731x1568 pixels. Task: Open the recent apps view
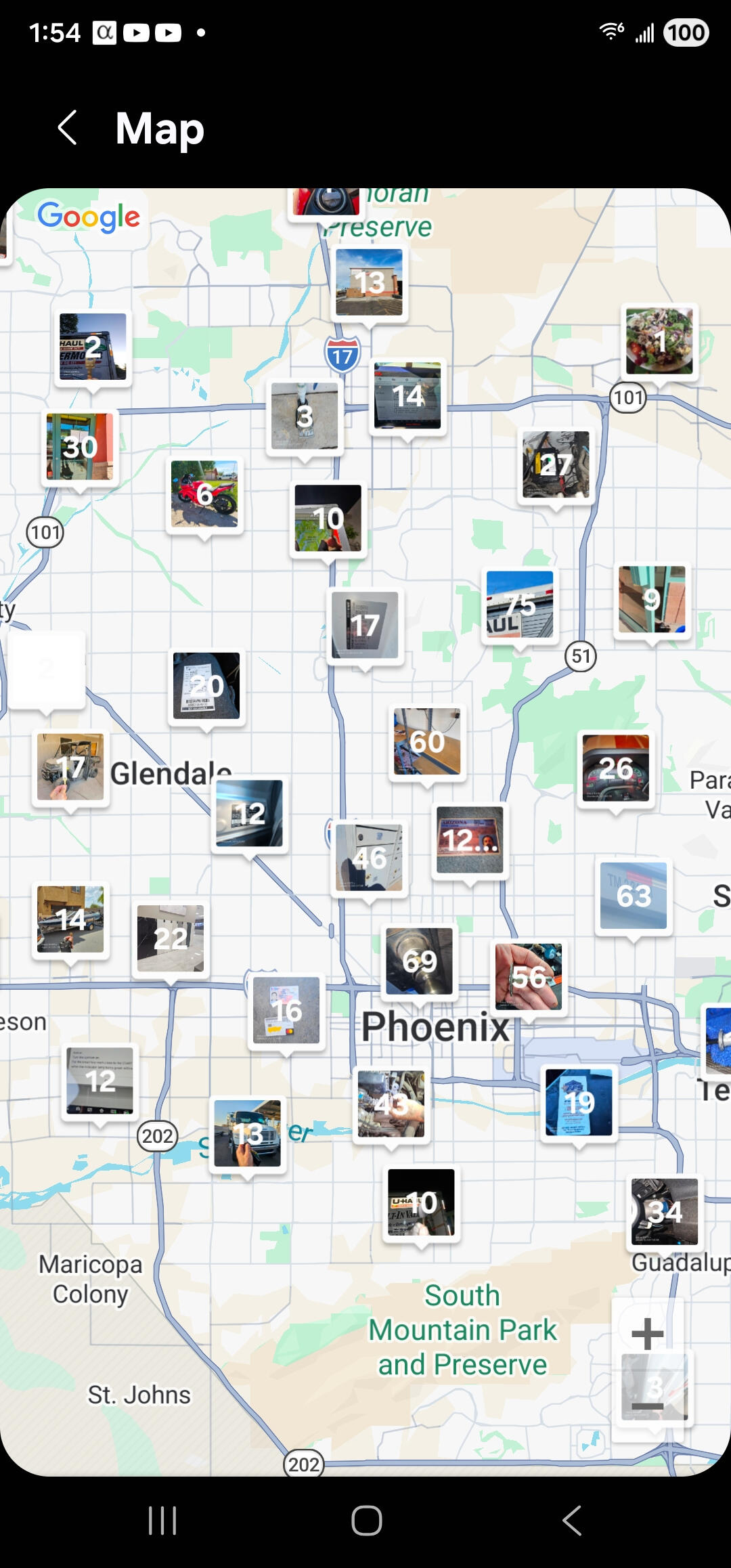162,1521
